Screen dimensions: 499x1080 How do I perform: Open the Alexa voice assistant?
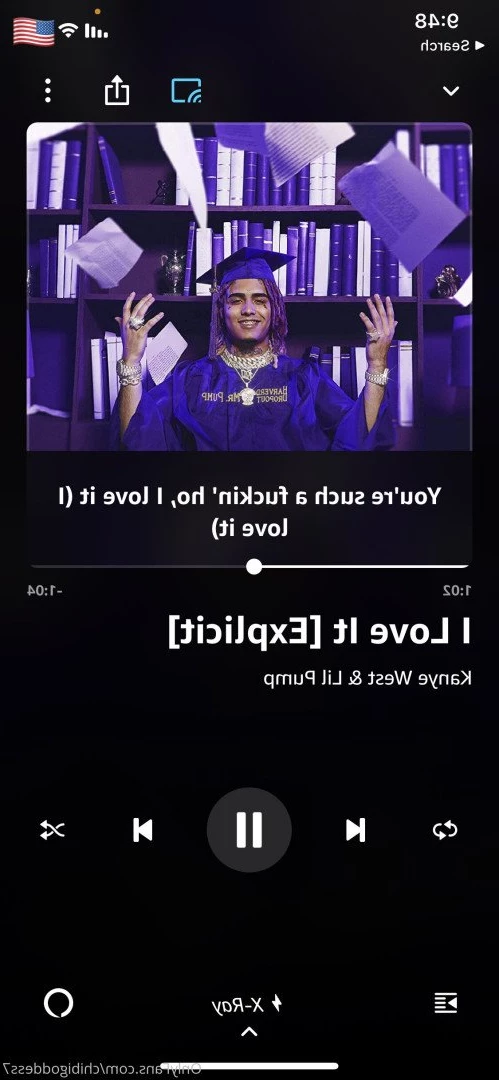pos(59,1004)
